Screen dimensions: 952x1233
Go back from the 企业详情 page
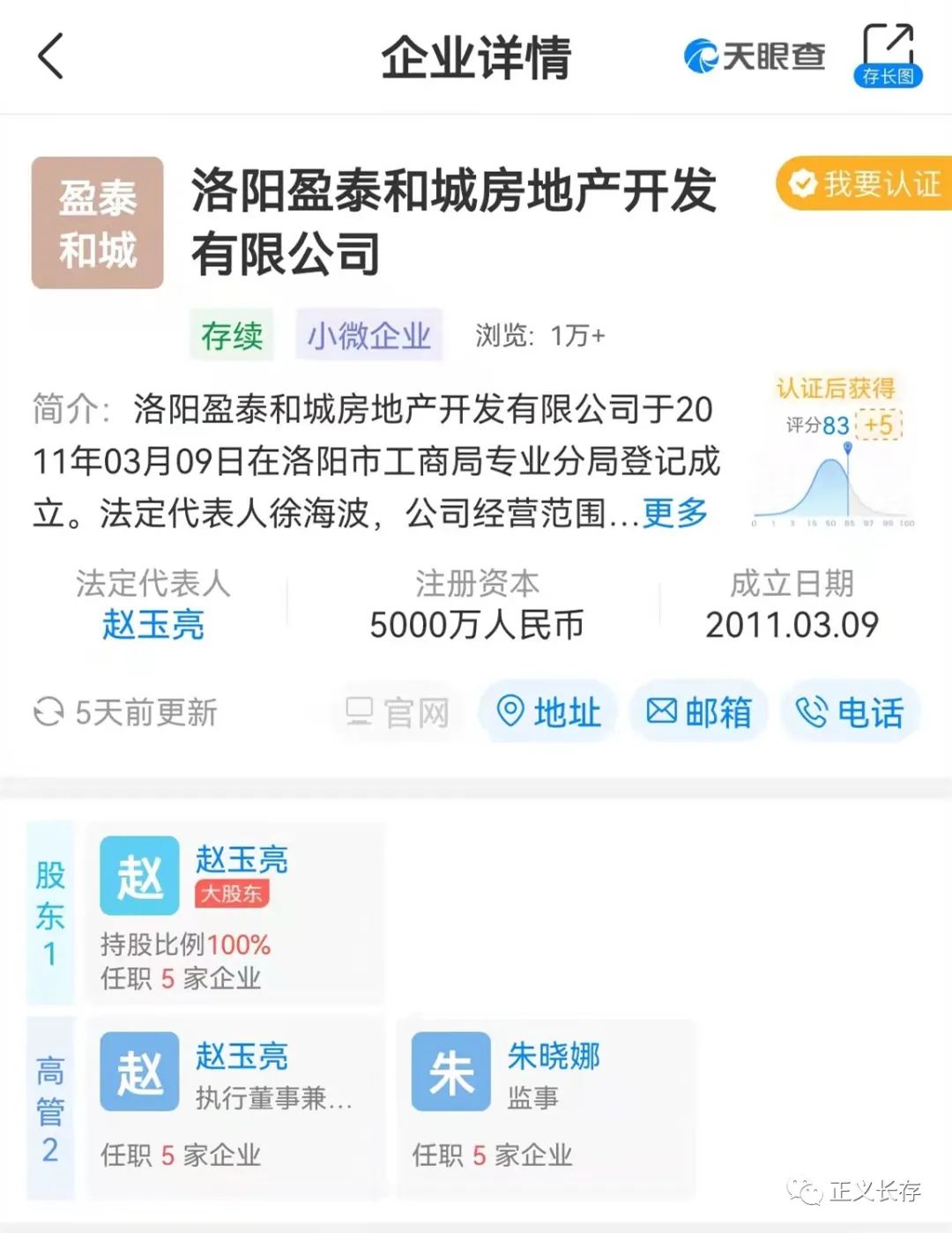click(x=51, y=56)
